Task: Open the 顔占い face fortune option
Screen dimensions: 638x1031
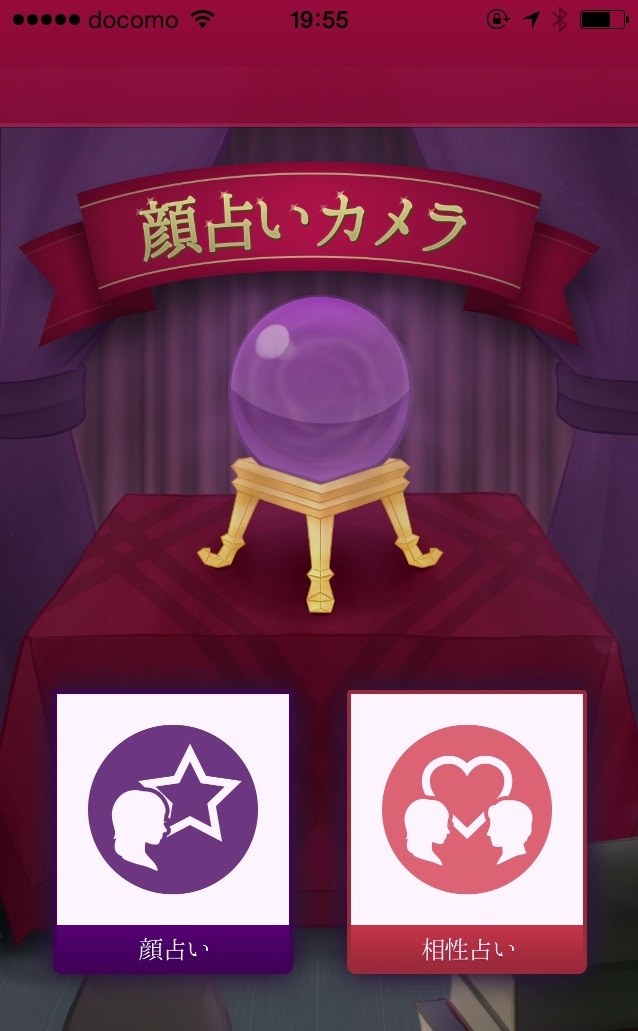Action: point(173,830)
